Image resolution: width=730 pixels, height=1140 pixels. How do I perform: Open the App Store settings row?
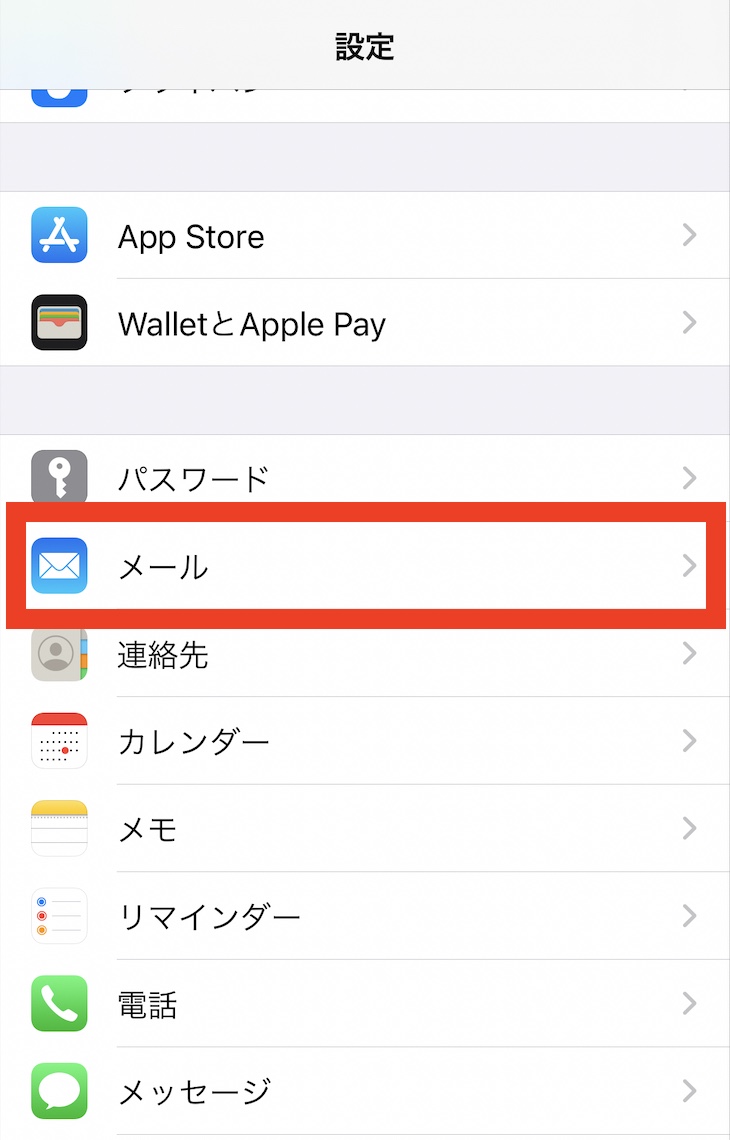(x=365, y=236)
